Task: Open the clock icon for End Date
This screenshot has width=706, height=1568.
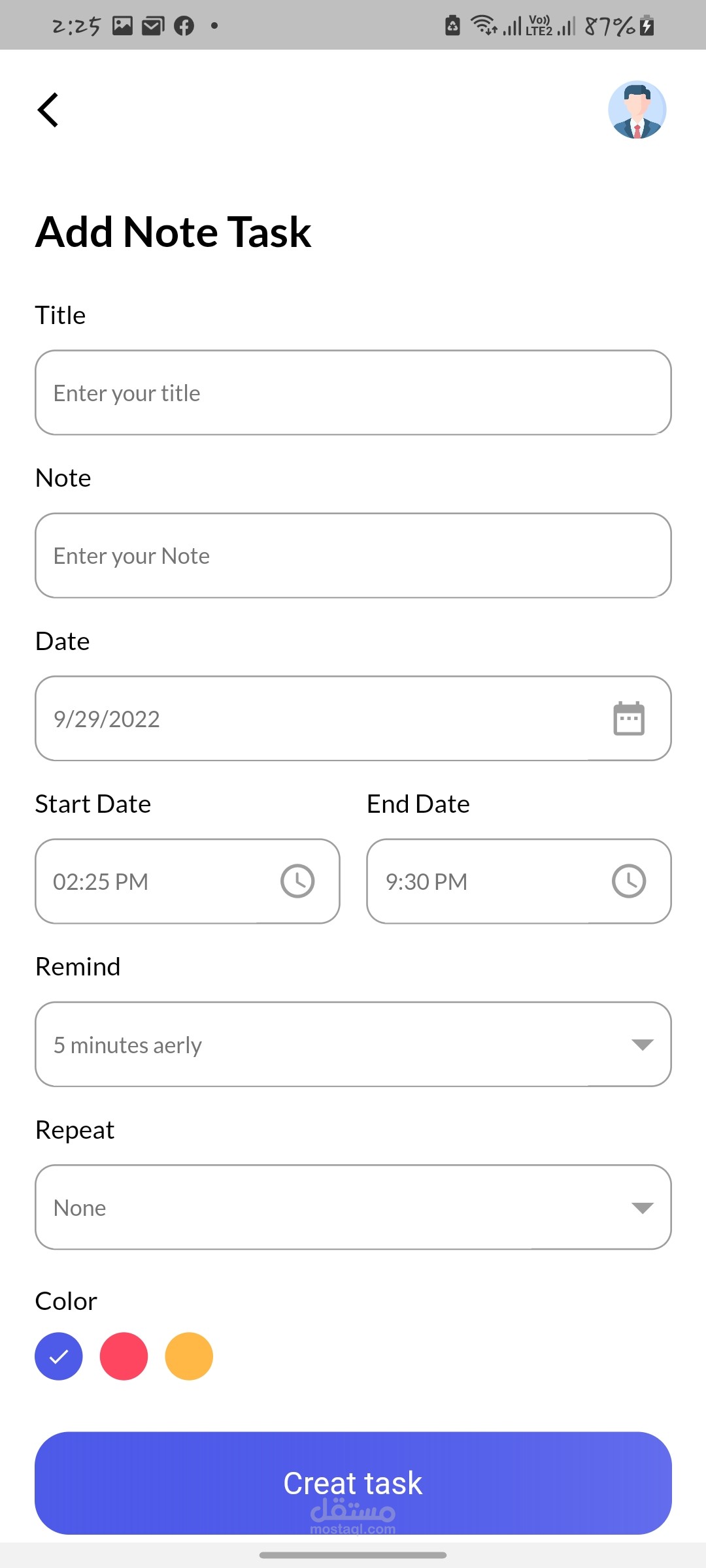Action: point(628,881)
